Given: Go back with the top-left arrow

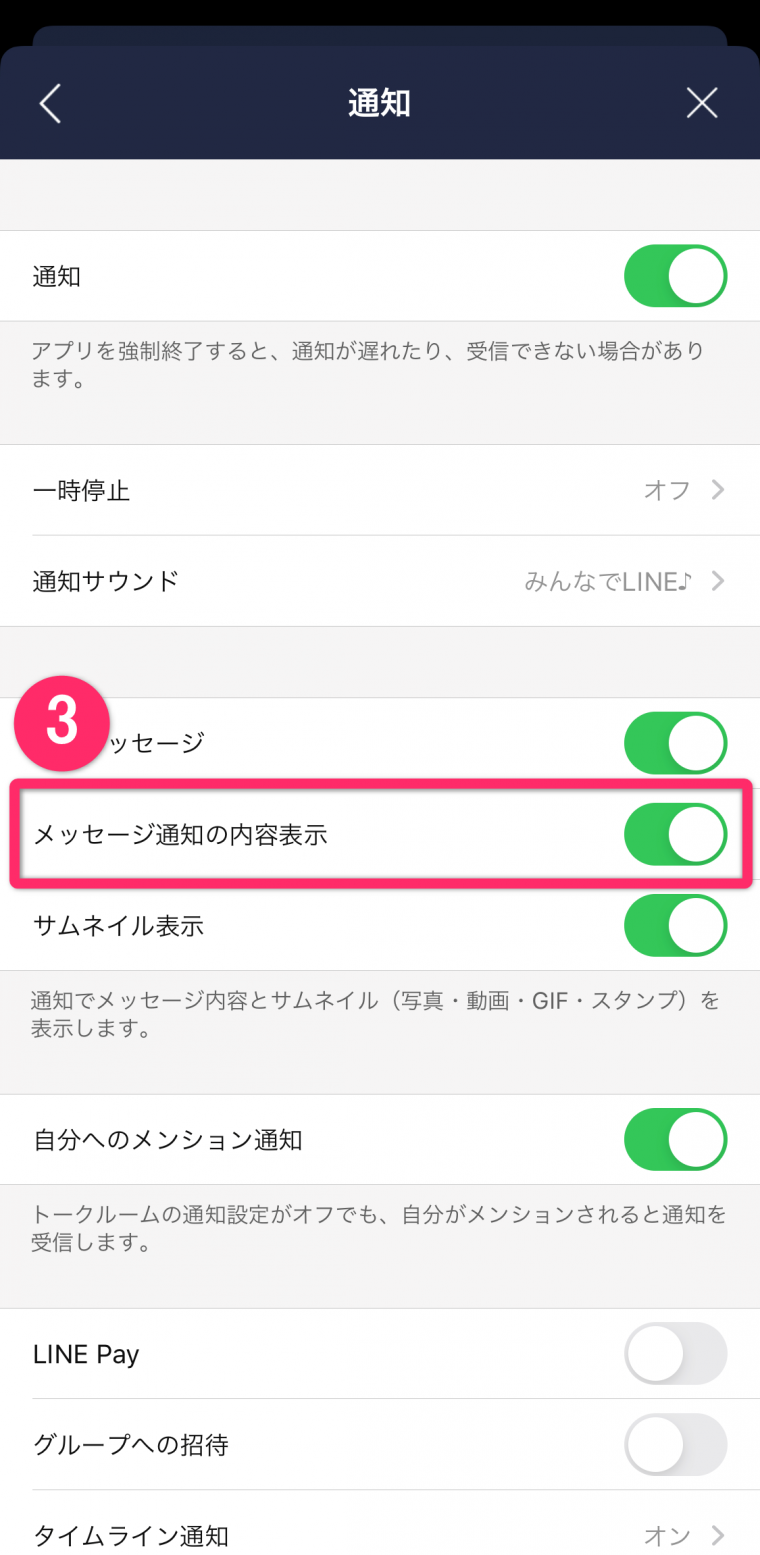Looking at the screenshot, I should 50,103.
